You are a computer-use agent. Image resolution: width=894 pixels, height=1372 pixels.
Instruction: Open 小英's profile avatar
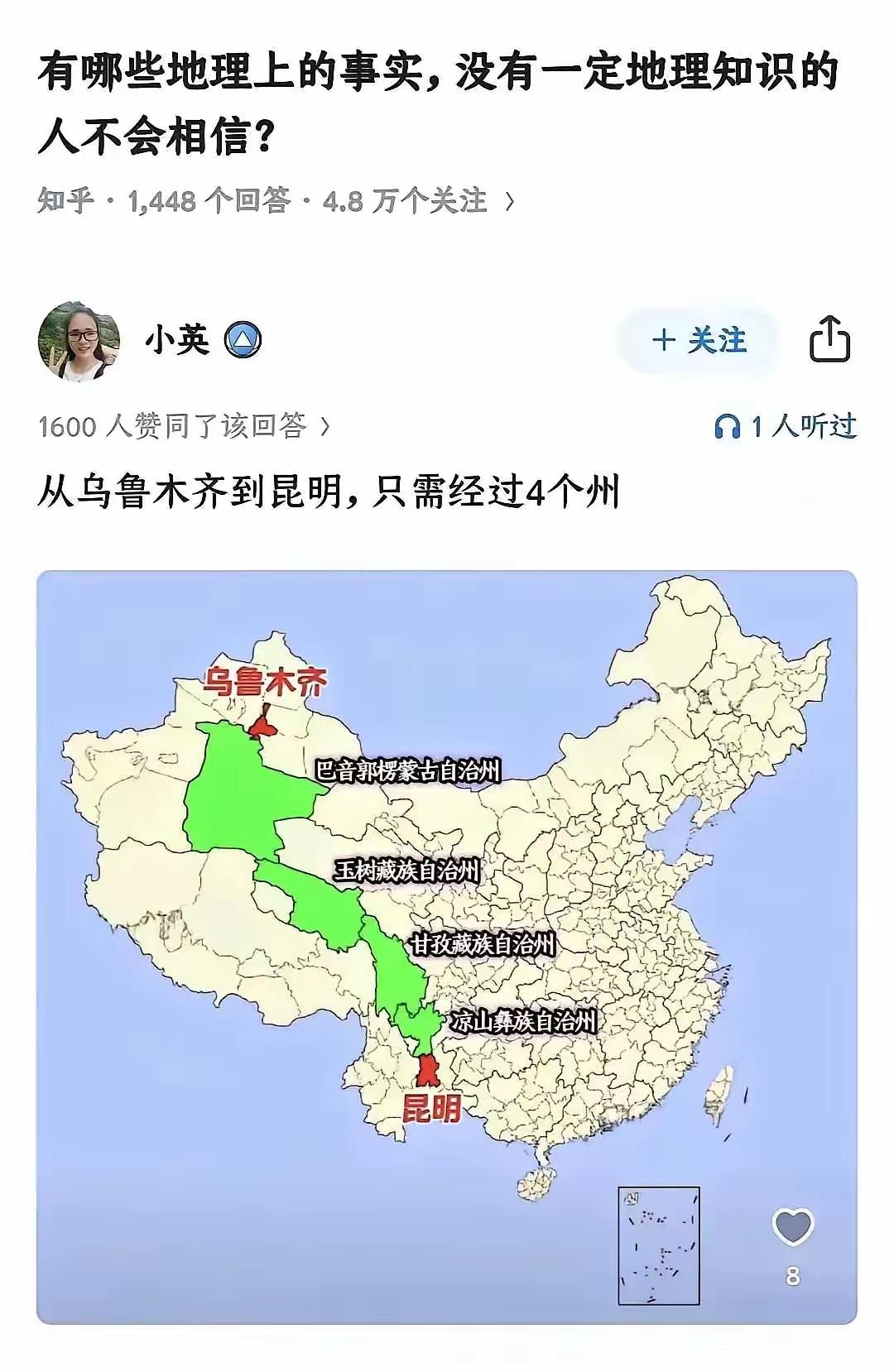coord(81,339)
